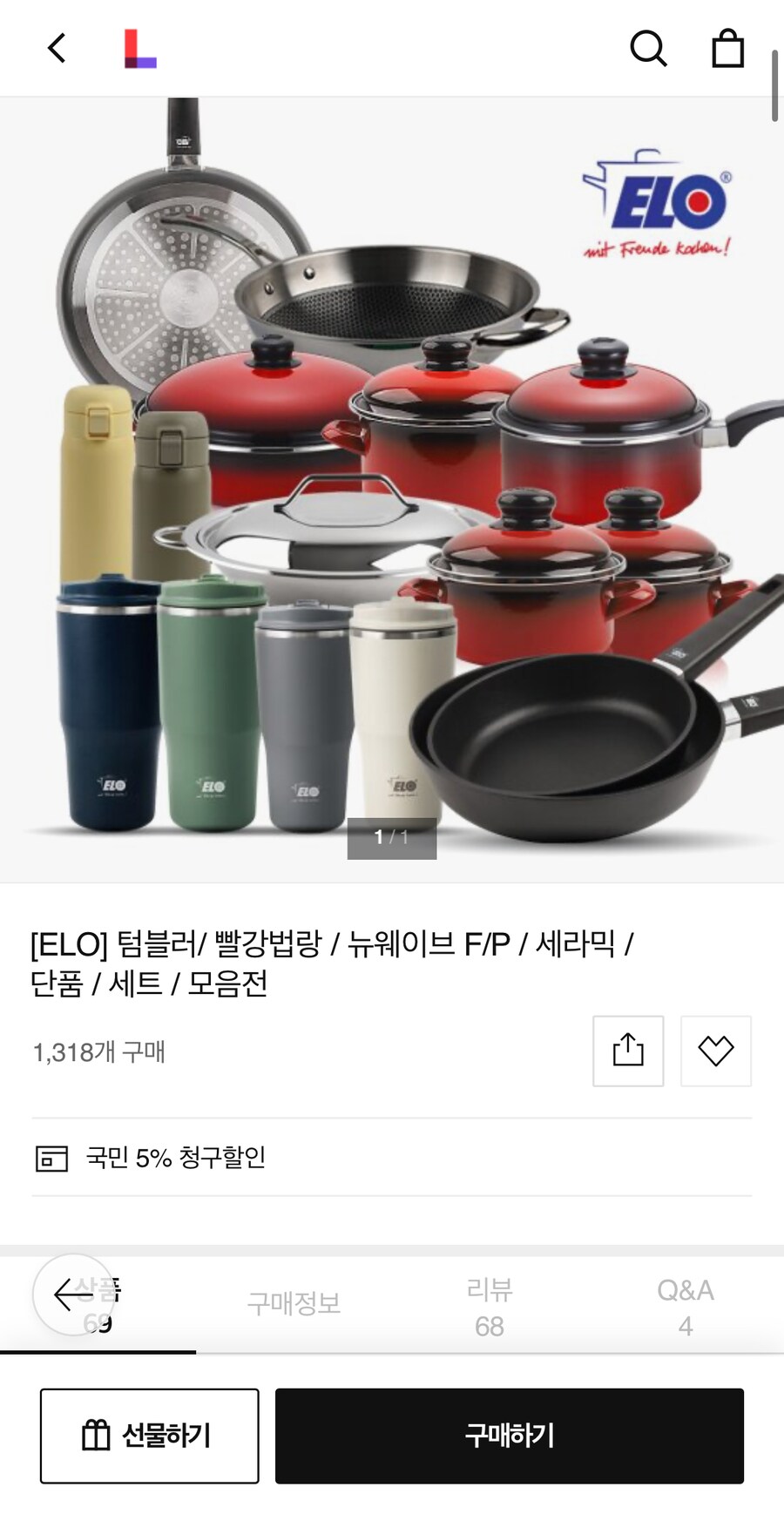Toggle the heart to add to wishlist
784x1514 pixels.
click(x=716, y=1051)
